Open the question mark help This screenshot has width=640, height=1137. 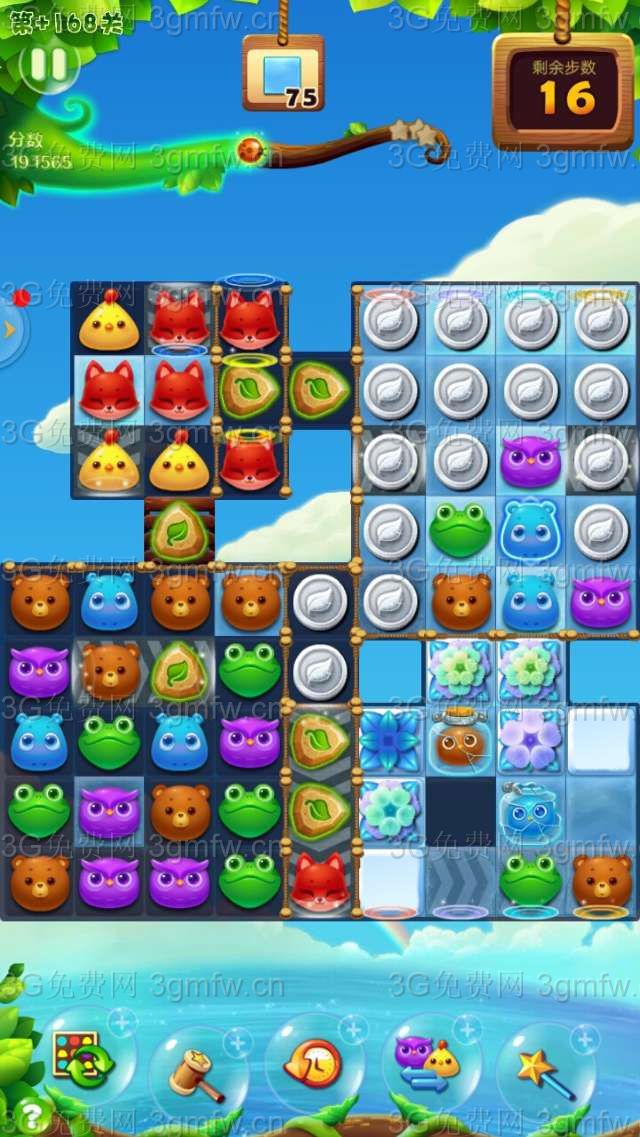coord(32,1115)
